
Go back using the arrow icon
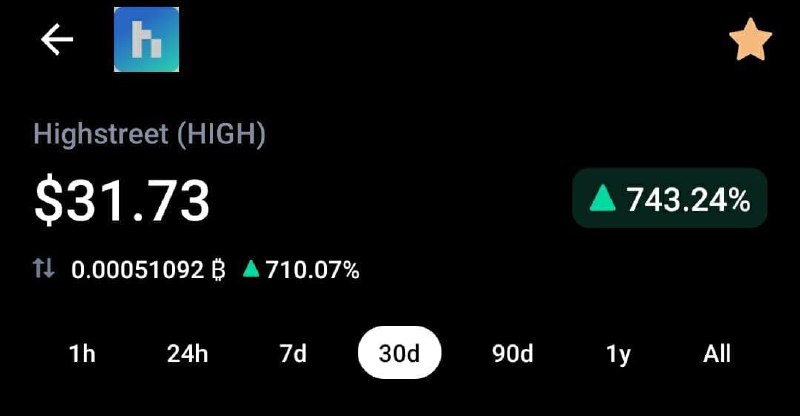[57, 40]
